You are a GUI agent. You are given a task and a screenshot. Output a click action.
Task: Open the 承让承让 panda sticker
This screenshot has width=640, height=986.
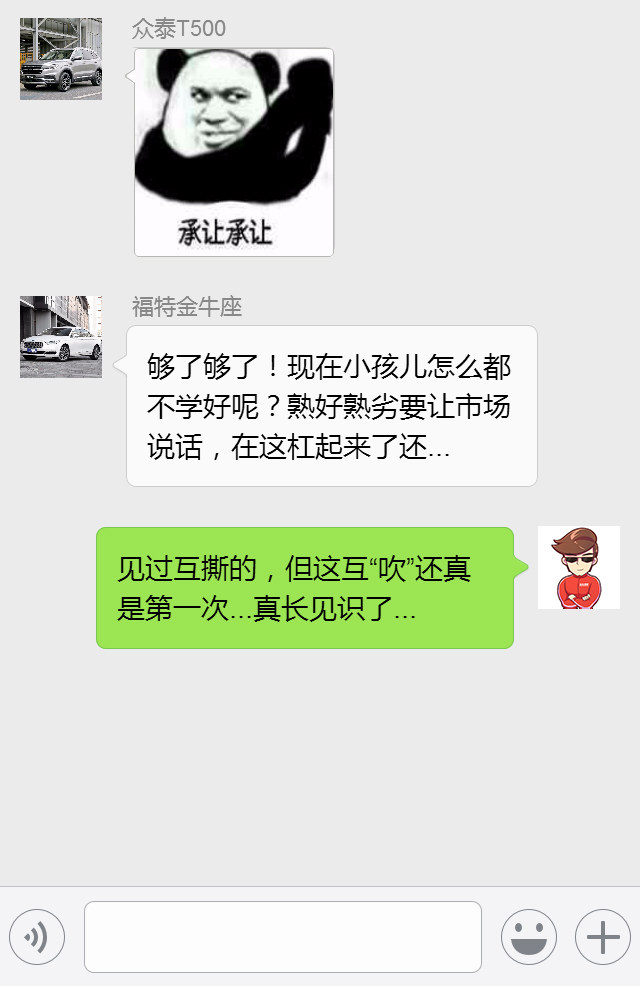[234, 152]
